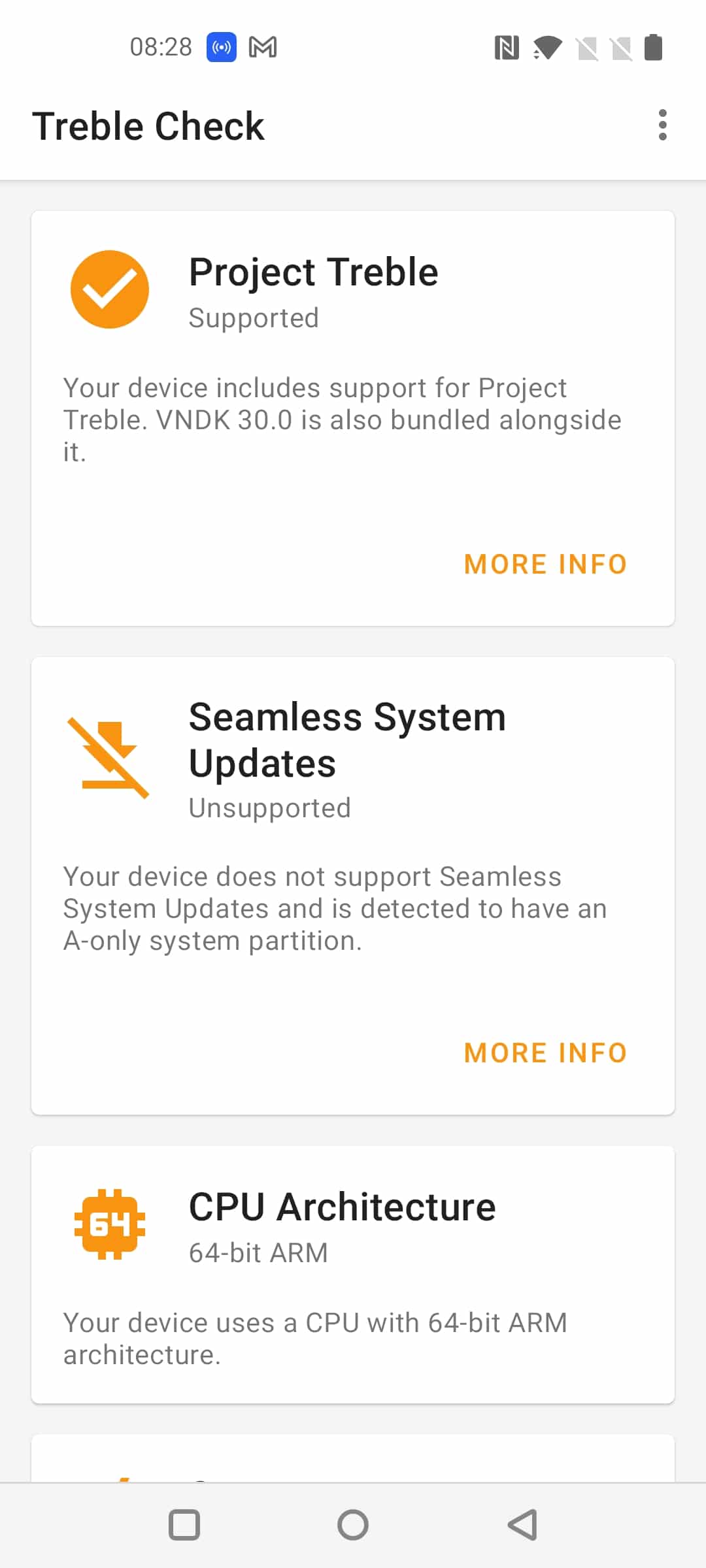Tap MORE INFO on Seamless System Updates card
This screenshot has width=706, height=1568.
click(x=546, y=1053)
